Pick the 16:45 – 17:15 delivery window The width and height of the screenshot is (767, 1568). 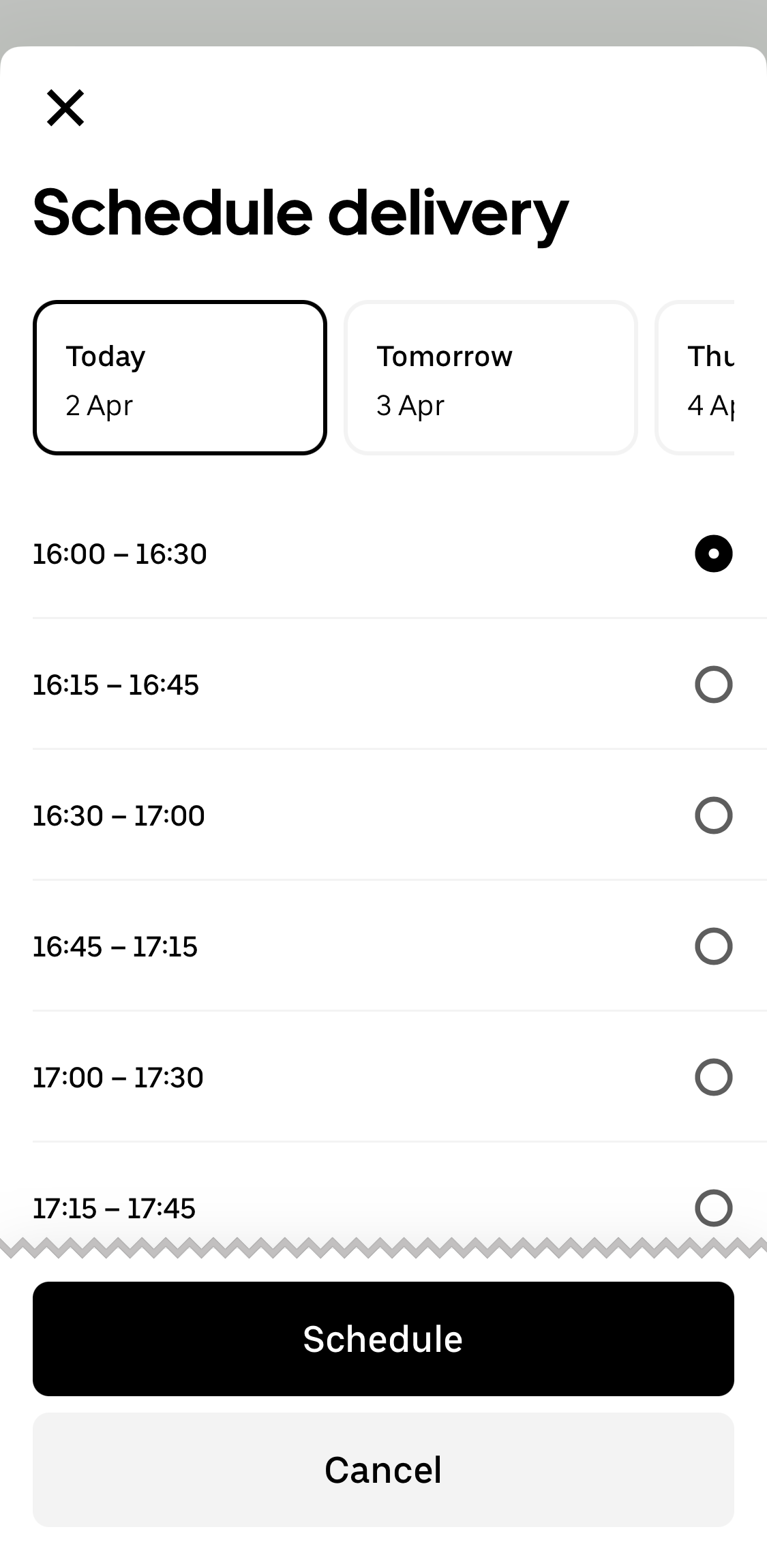point(713,946)
